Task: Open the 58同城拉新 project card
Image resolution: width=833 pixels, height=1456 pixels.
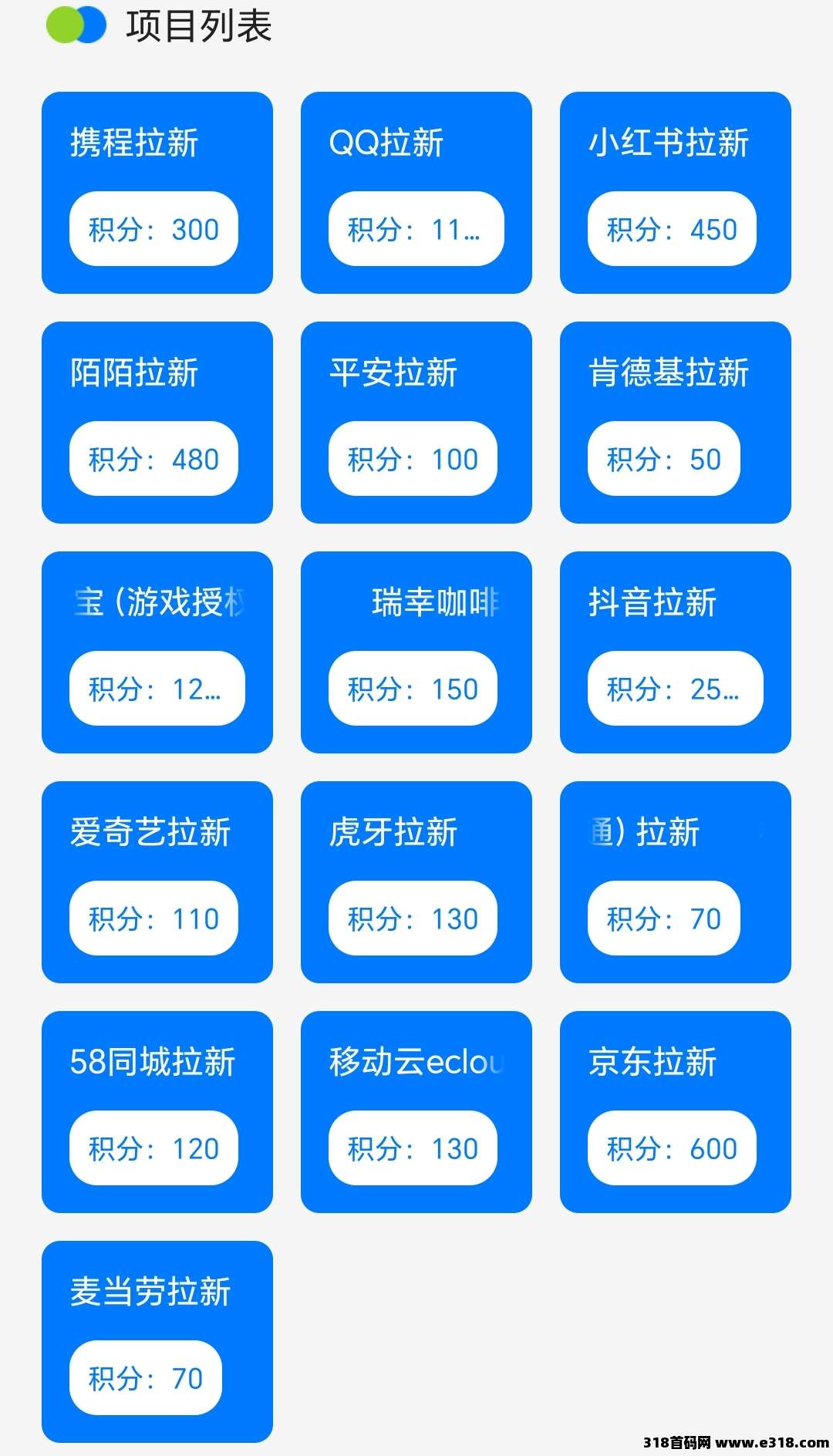Action: pyautogui.click(x=157, y=1112)
